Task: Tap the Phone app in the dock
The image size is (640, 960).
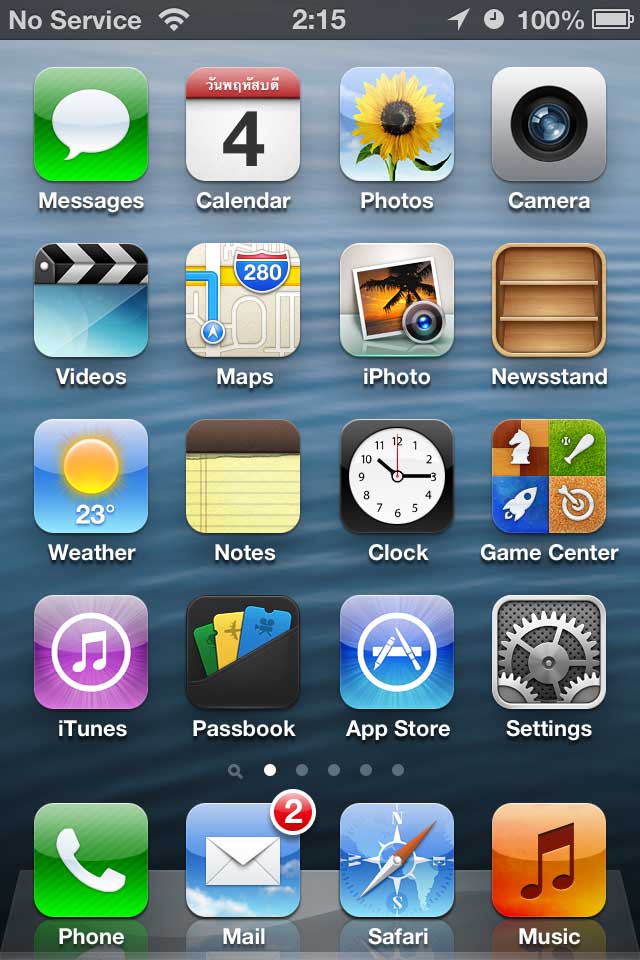Action: [x=91, y=860]
